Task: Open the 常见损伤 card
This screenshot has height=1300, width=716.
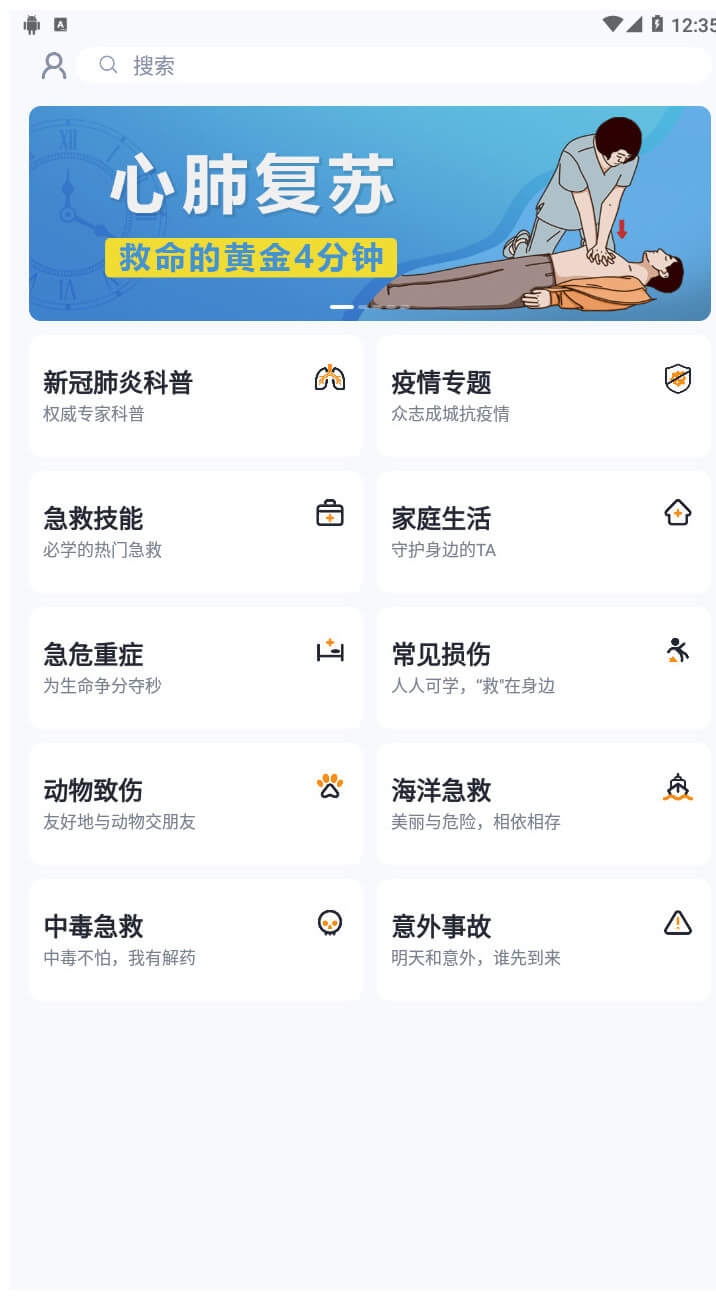Action: coord(544,668)
